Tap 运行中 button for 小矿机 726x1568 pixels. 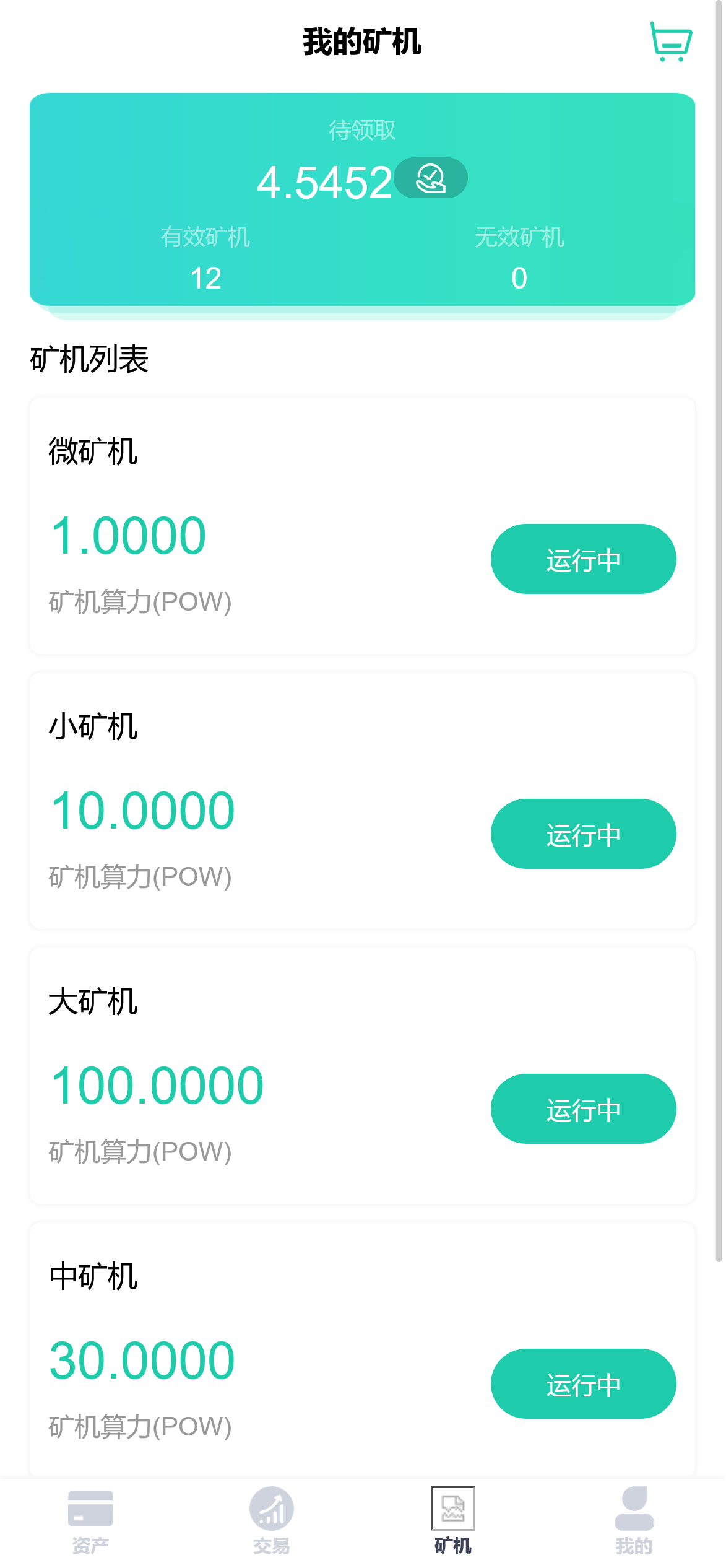click(x=583, y=834)
